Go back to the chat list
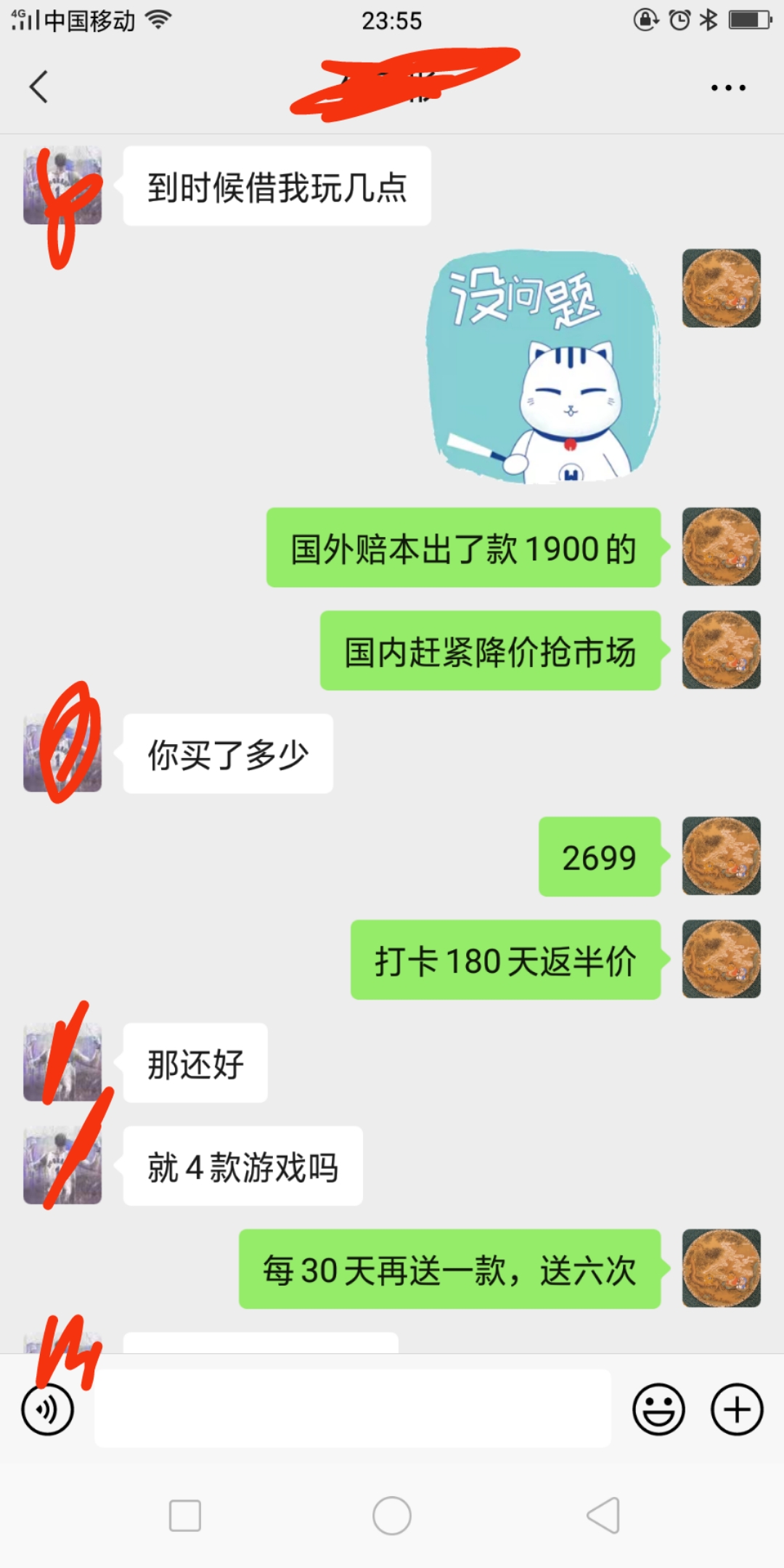Screen dimensions: 784x1568 tap(39, 87)
